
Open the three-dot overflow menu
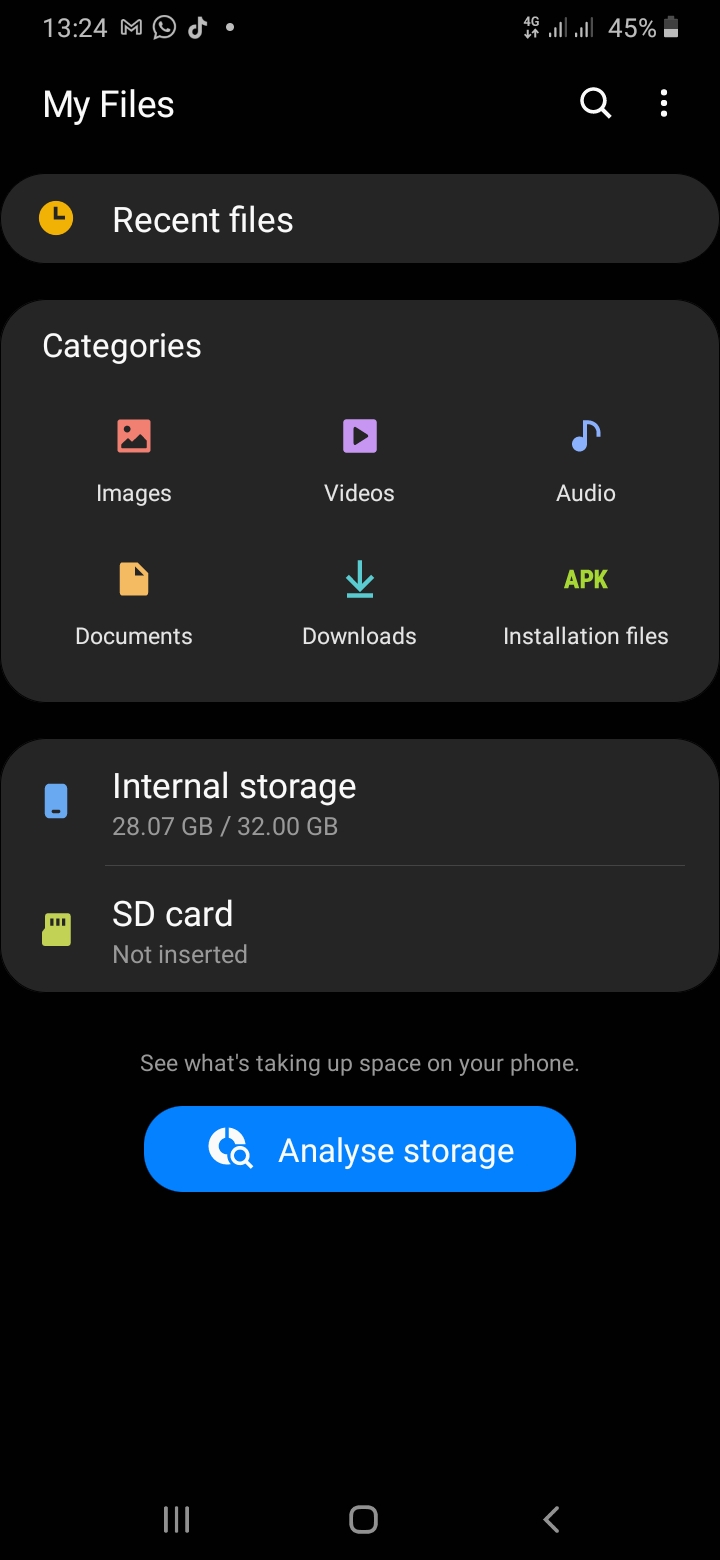pos(663,102)
